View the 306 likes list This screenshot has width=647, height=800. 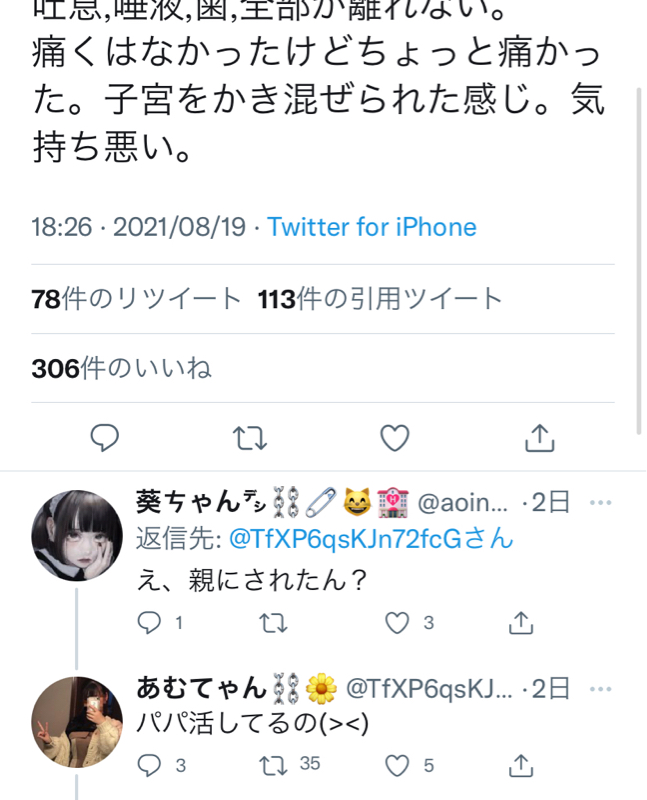(121, 369)
